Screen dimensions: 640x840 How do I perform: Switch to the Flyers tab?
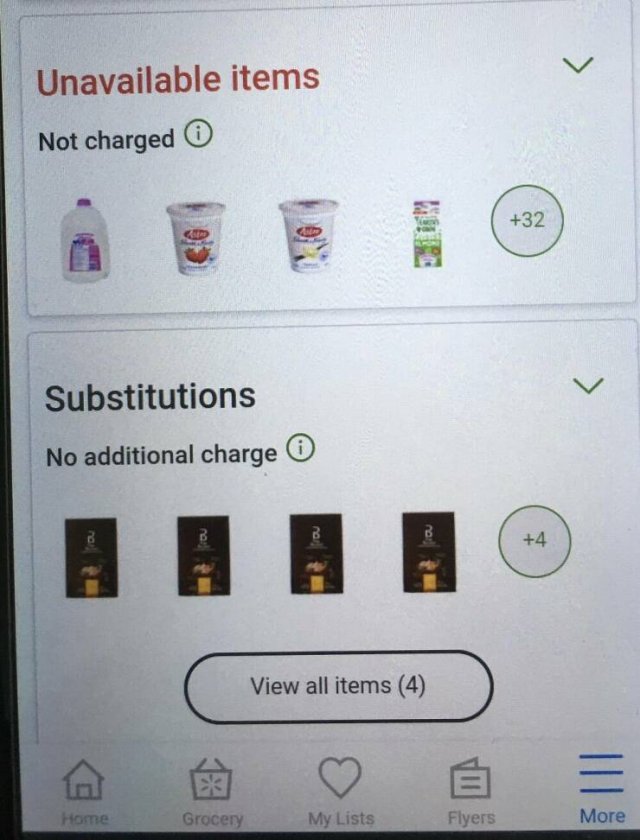(x=470, y=792)
